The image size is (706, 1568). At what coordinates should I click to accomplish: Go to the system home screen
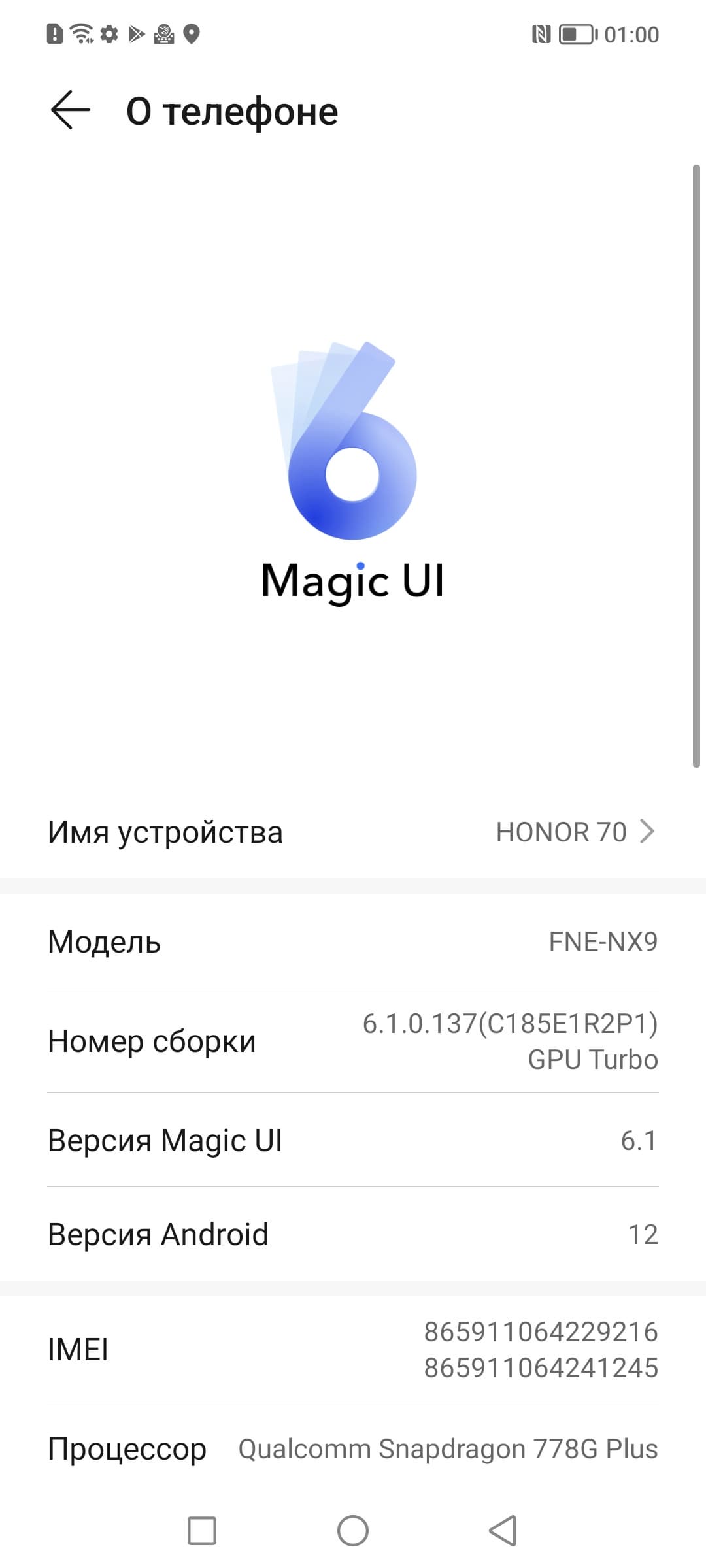point(353,1530)
